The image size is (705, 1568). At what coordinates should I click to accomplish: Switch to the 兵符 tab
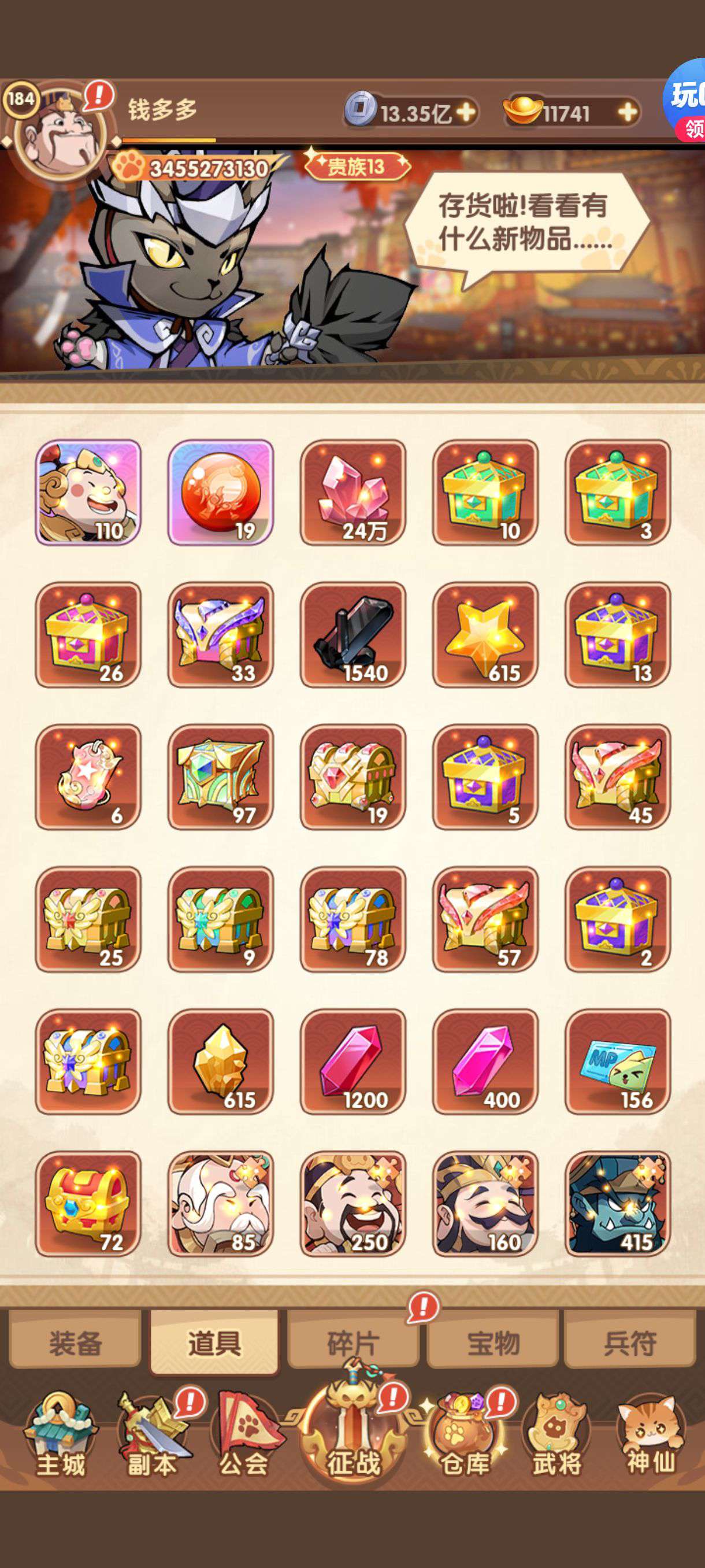pyautogui.click(x=630, y=1342)
